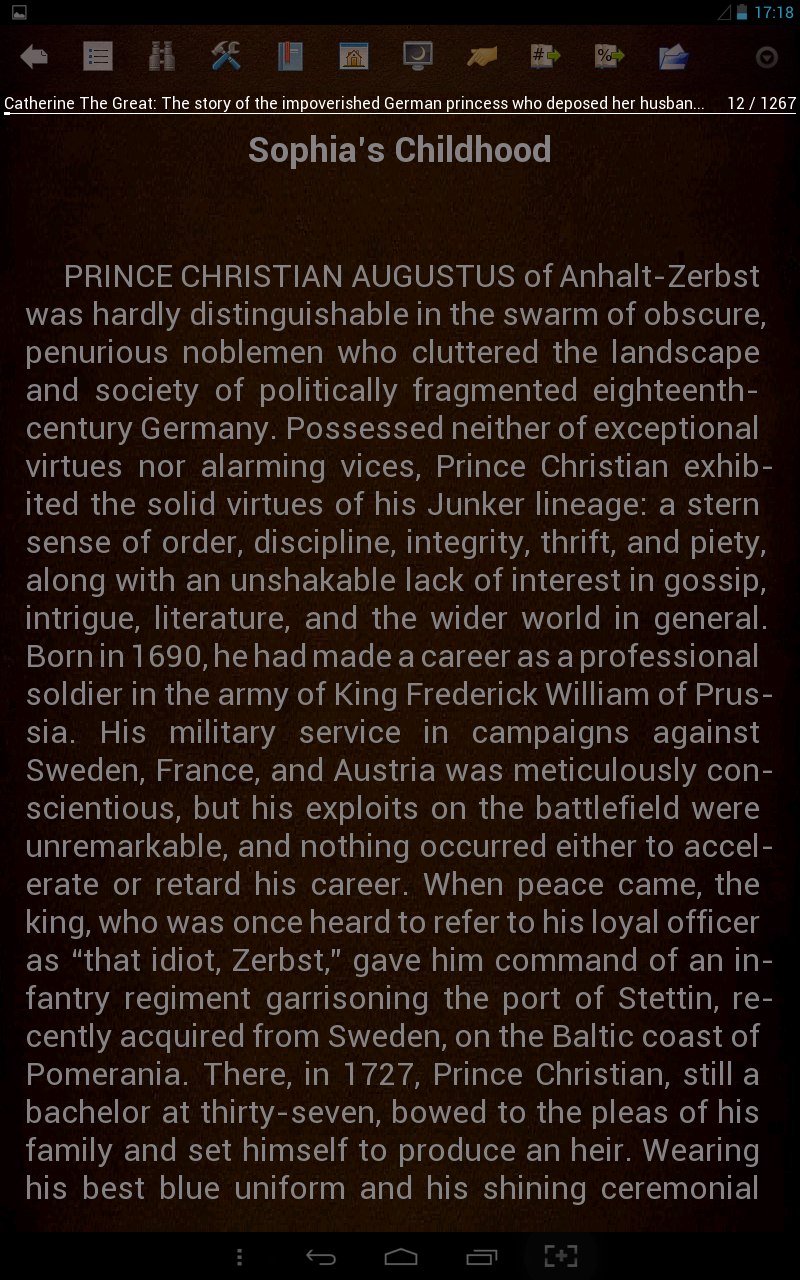Tap the system home button
Viewport: 800px width, 1280px height.
(401, 1257)
